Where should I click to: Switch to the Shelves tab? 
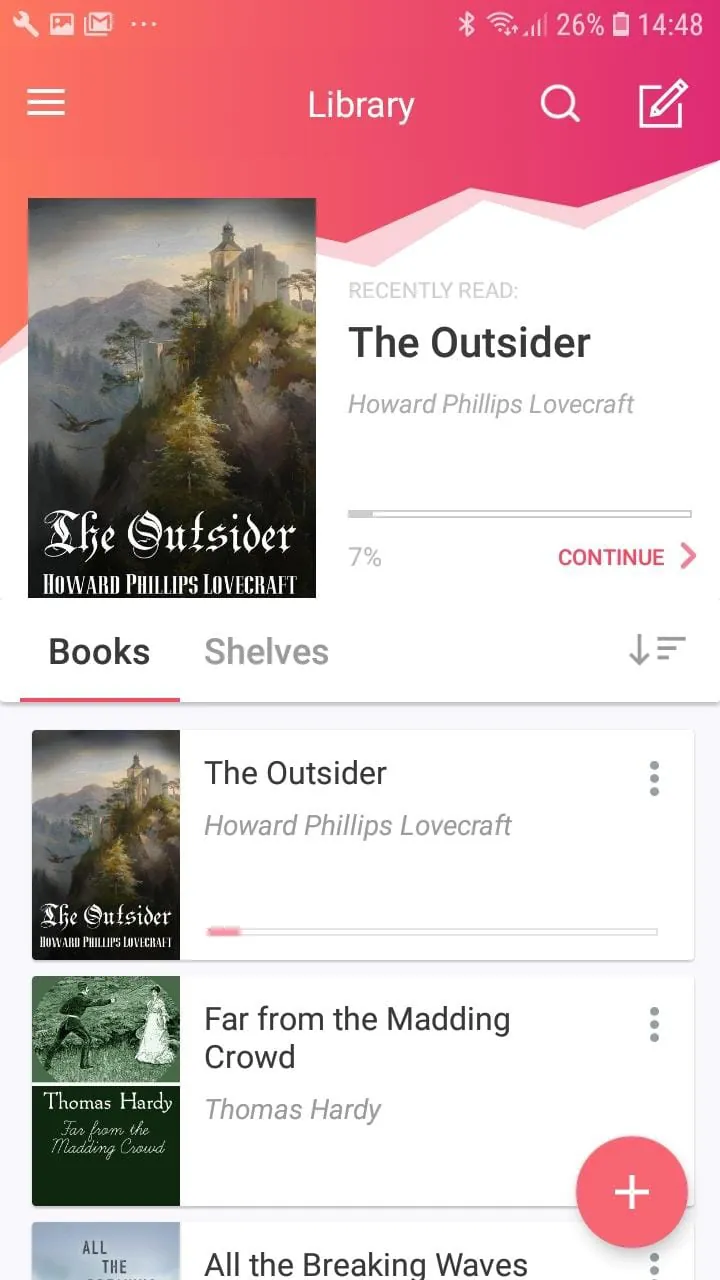point(266,651)
